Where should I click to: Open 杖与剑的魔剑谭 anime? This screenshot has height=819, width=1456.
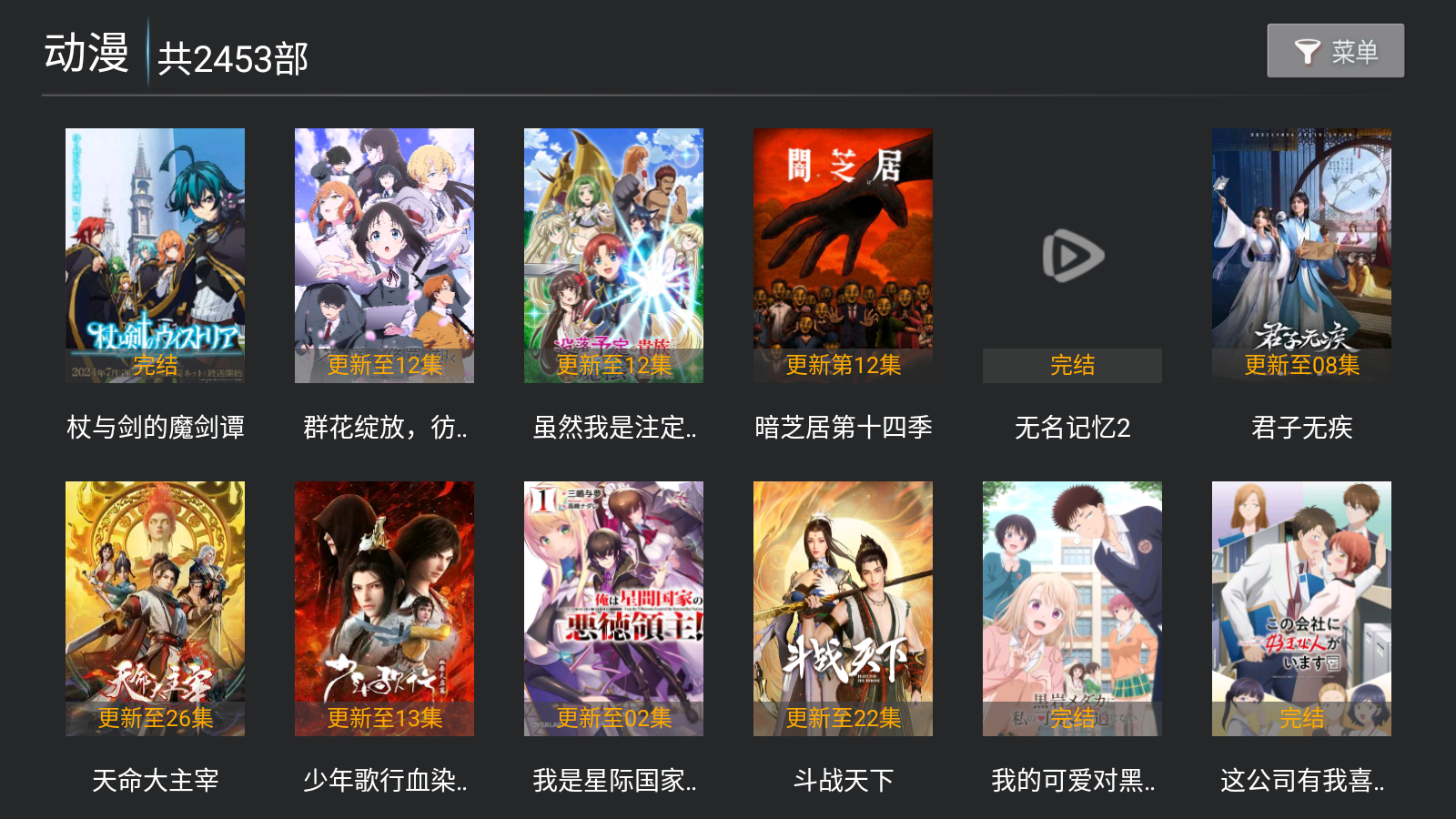tap(155, 256)
